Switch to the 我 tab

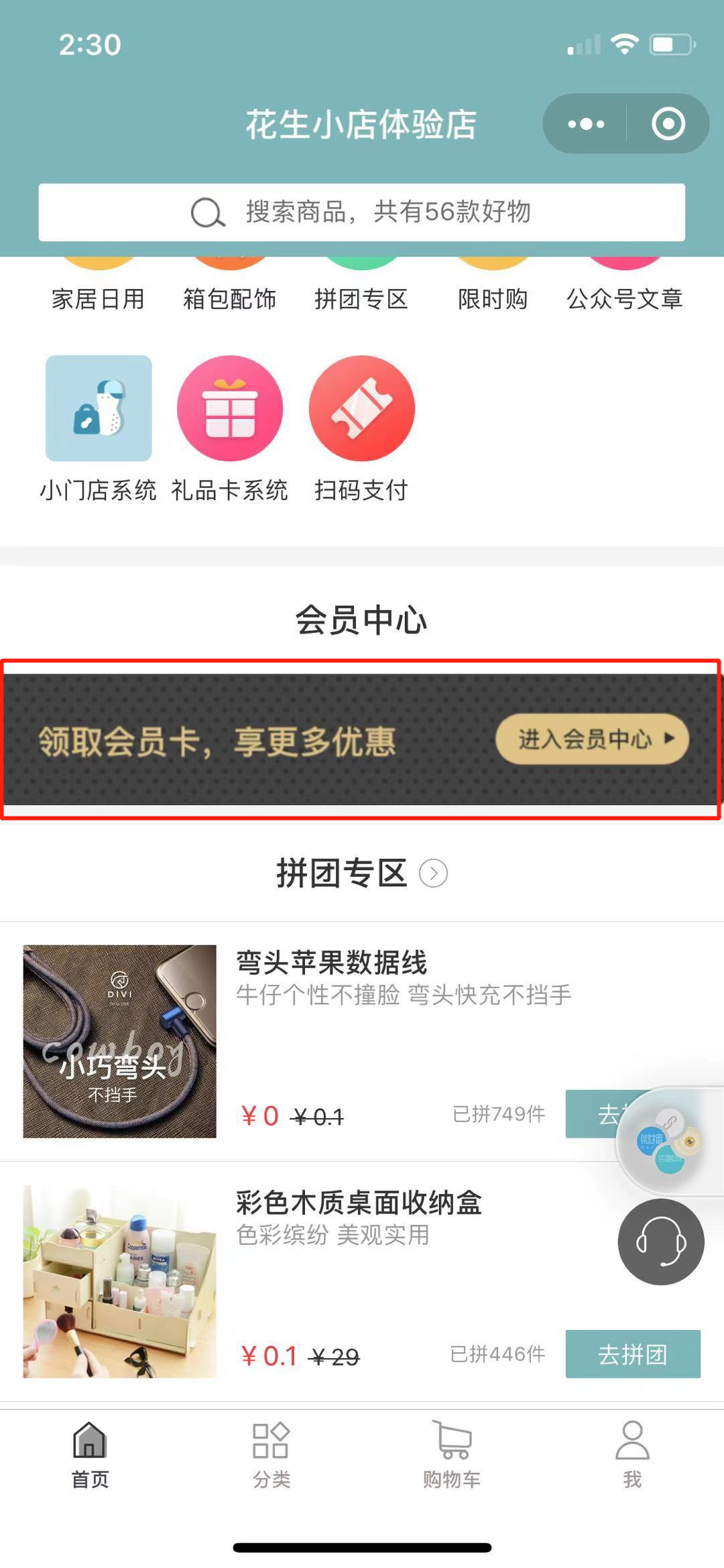coord(632,1453)
